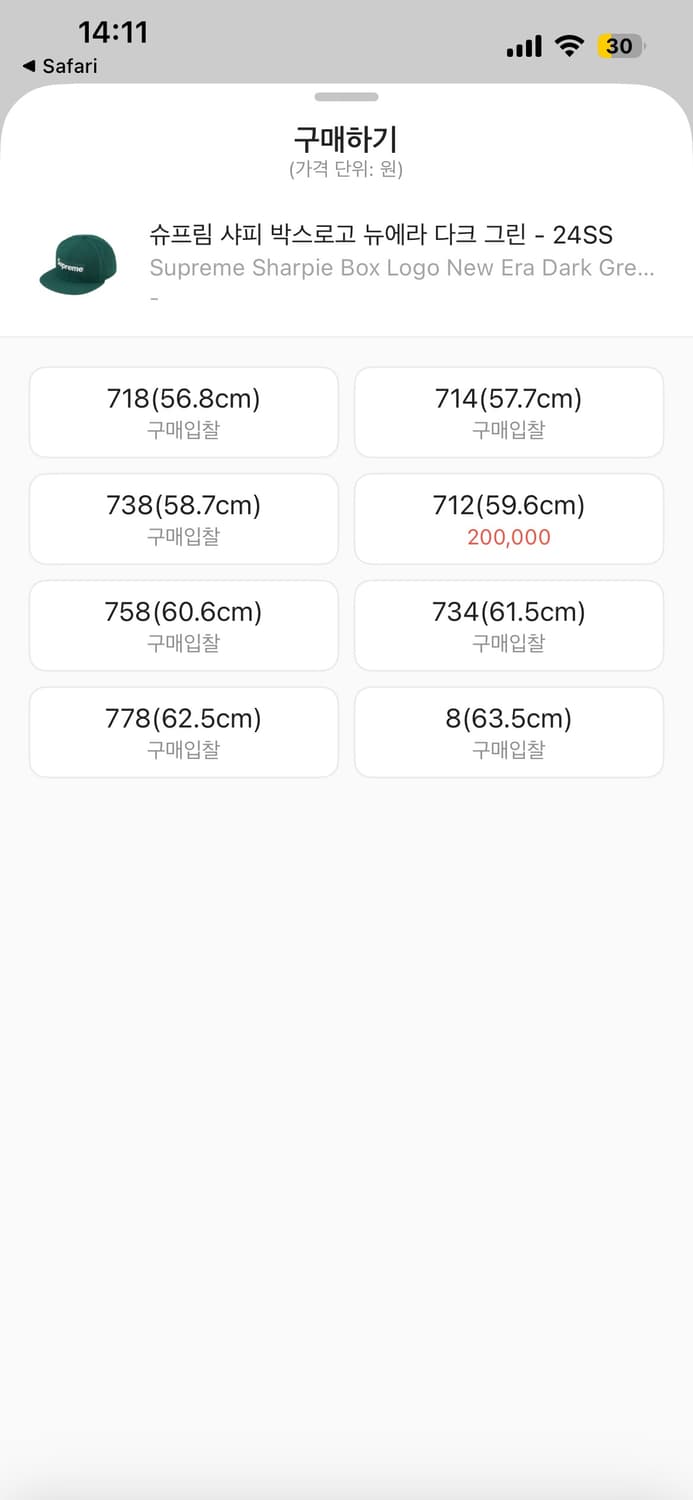The height and width of the screenshot is (1500, 693).
Task: Return to Safari via status bar link
Action: [60, 66]
